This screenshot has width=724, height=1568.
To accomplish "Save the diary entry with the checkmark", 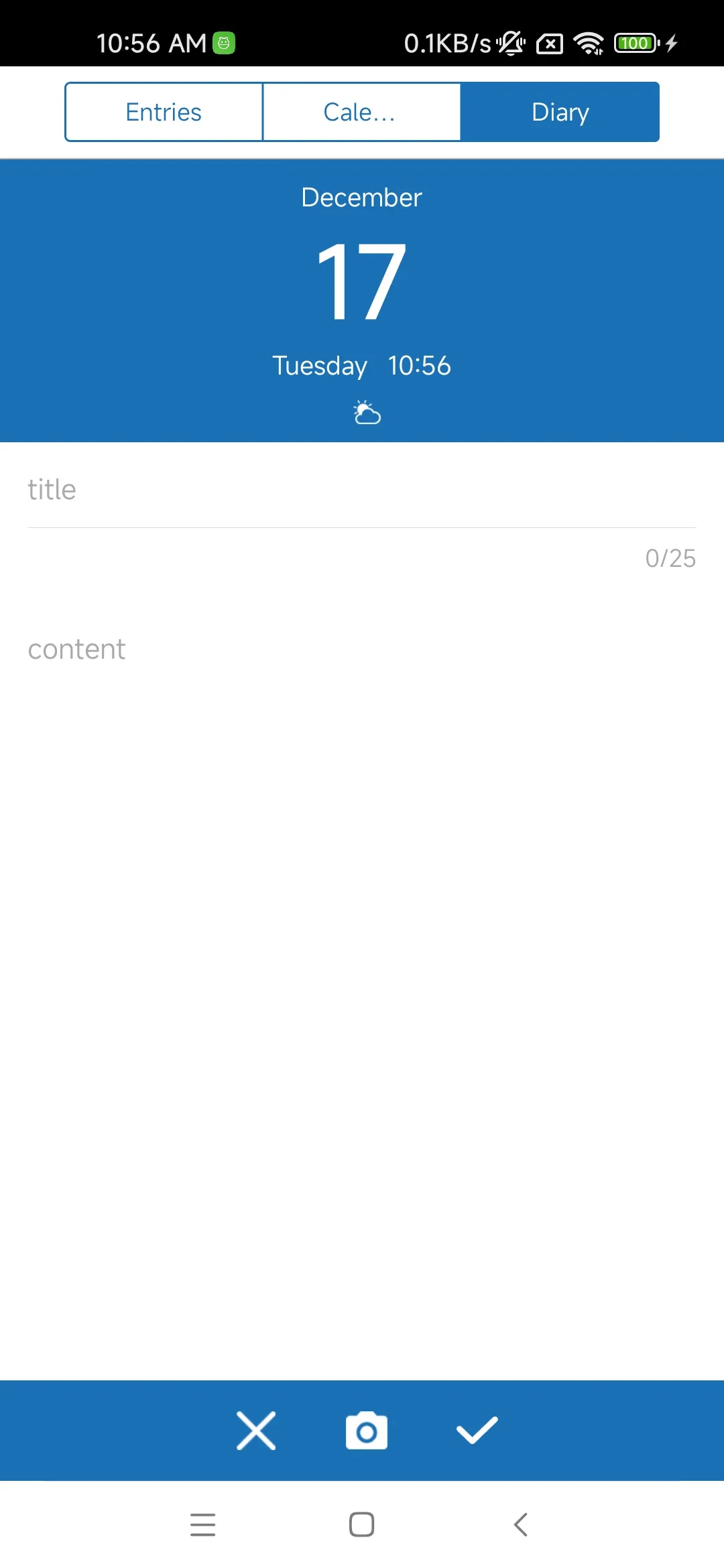I will [x=477, y=1431].
